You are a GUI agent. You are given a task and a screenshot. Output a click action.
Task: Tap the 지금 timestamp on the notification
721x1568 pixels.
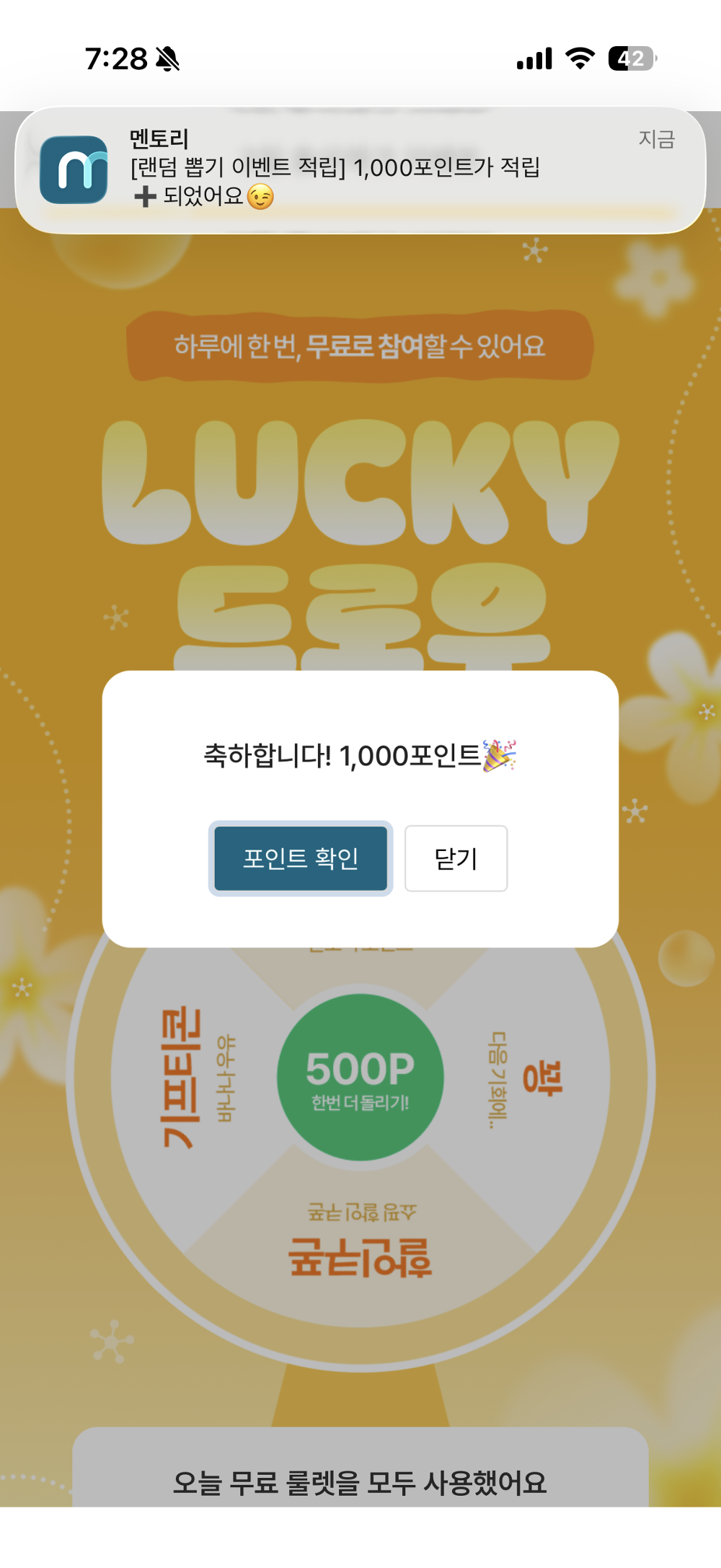click(x=657, y=139)
